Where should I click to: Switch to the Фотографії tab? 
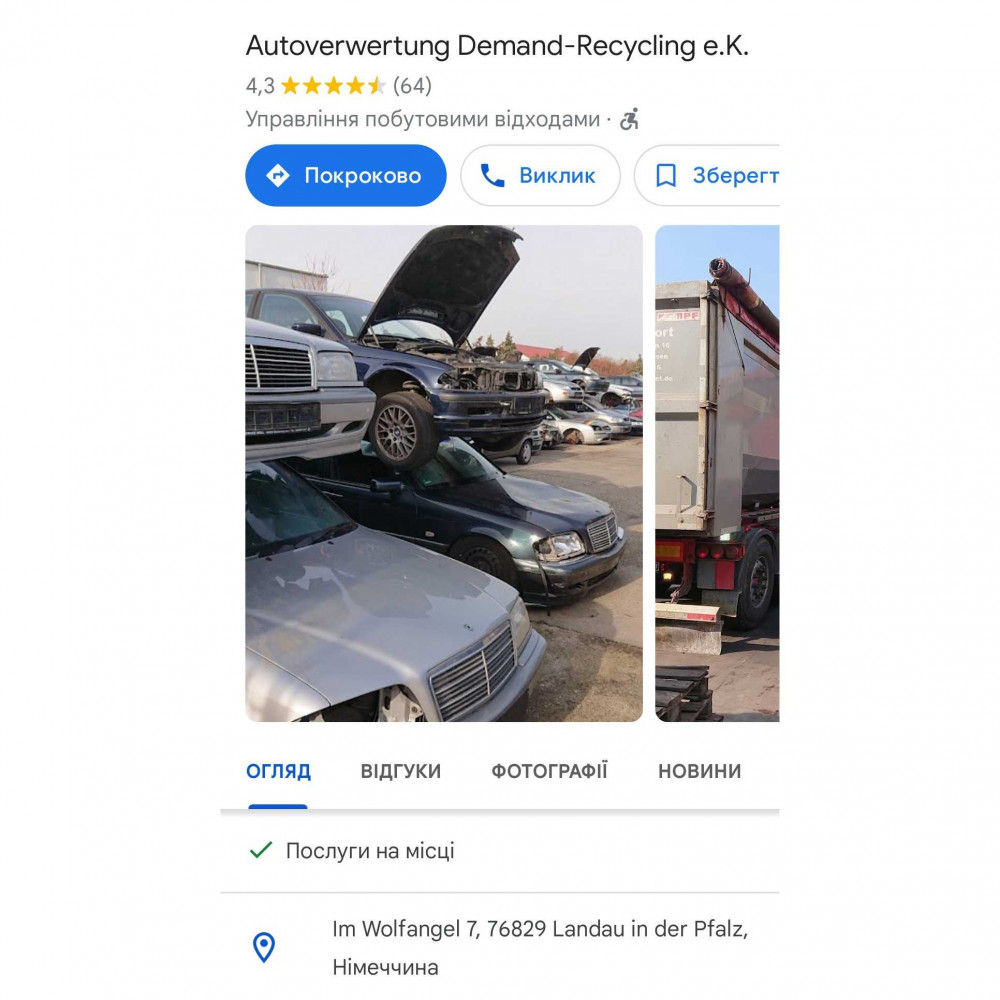tap(549, 771)
